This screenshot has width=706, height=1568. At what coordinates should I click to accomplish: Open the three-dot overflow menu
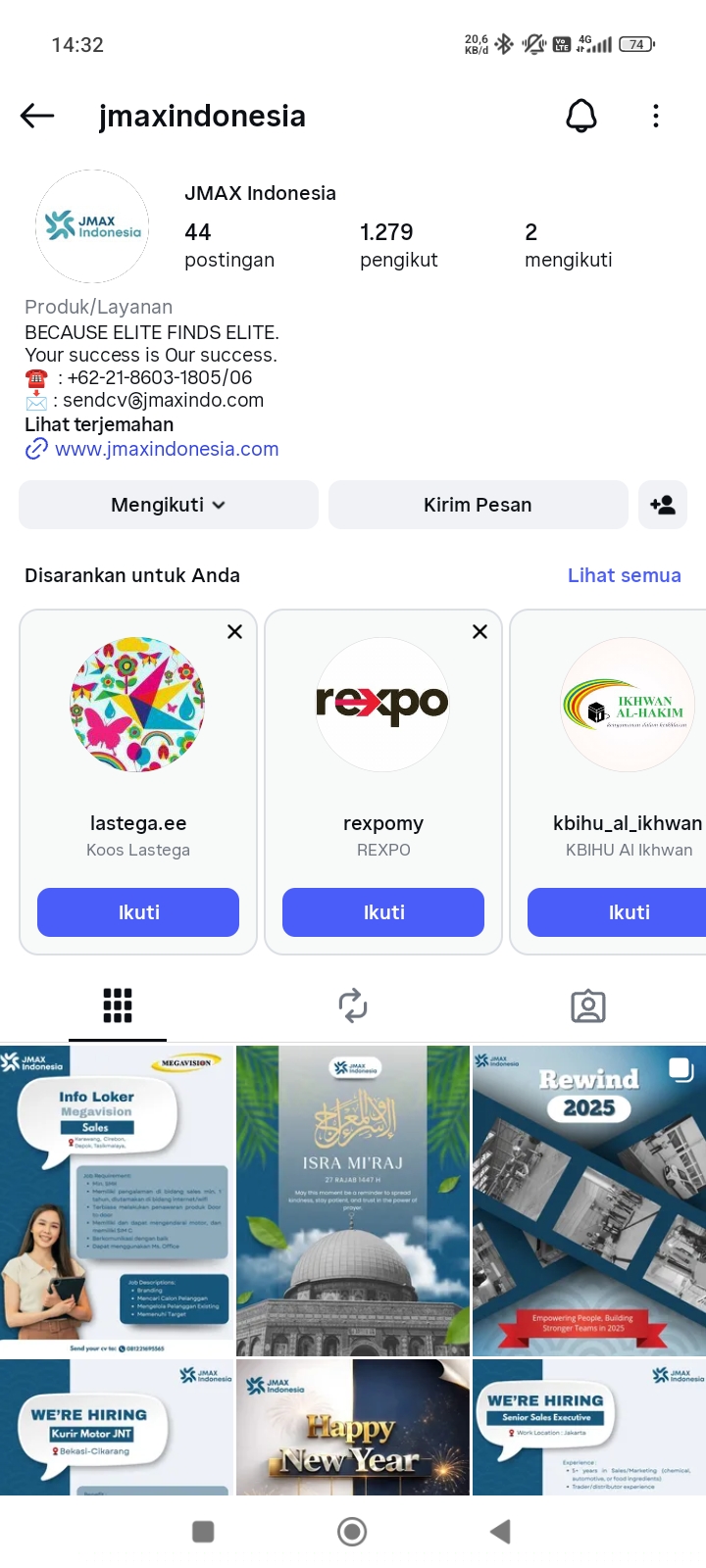(656, 116)
